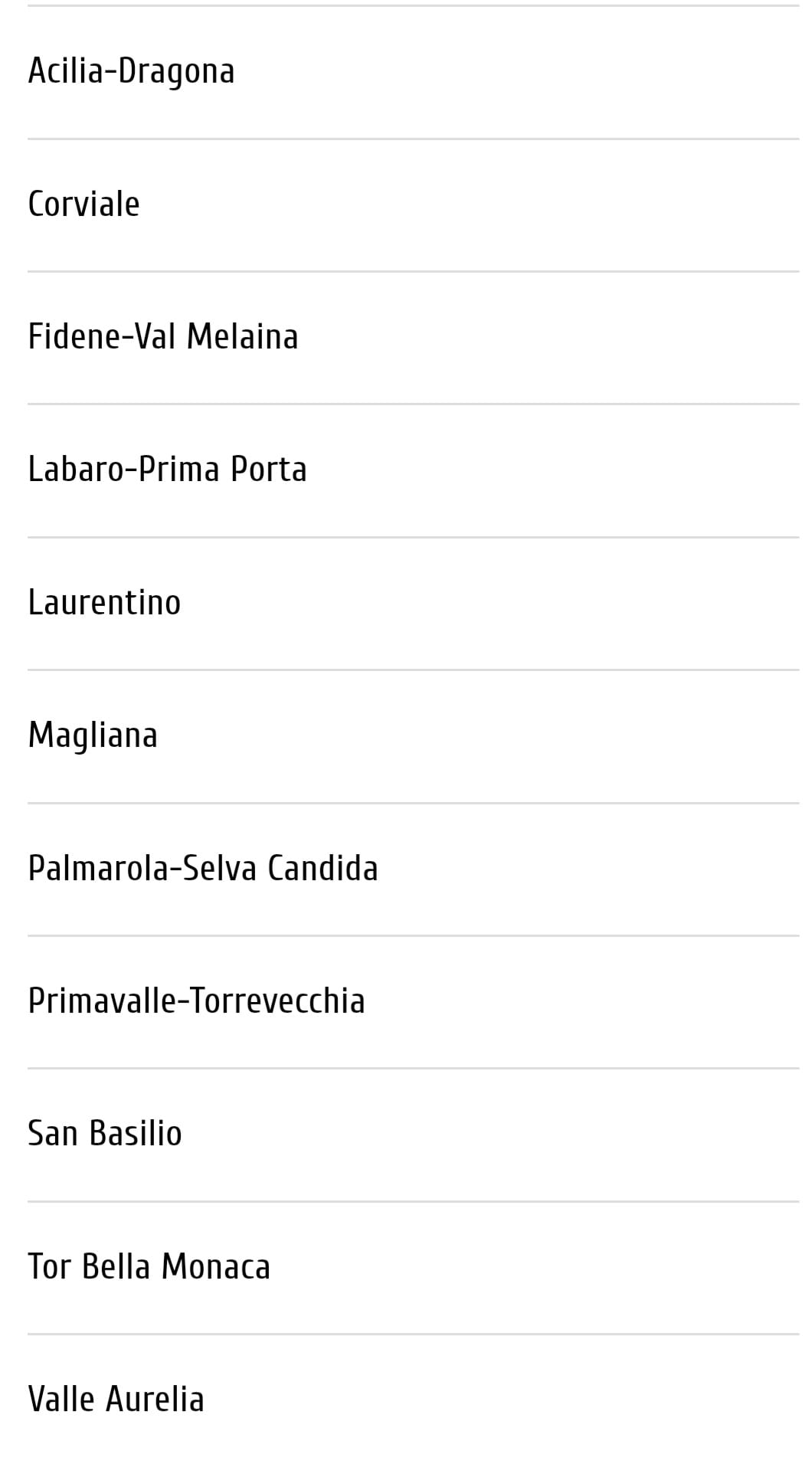Pick Tor Bella Monaca
Screen dimensions: 812x1467
[x=414, y=1268]
